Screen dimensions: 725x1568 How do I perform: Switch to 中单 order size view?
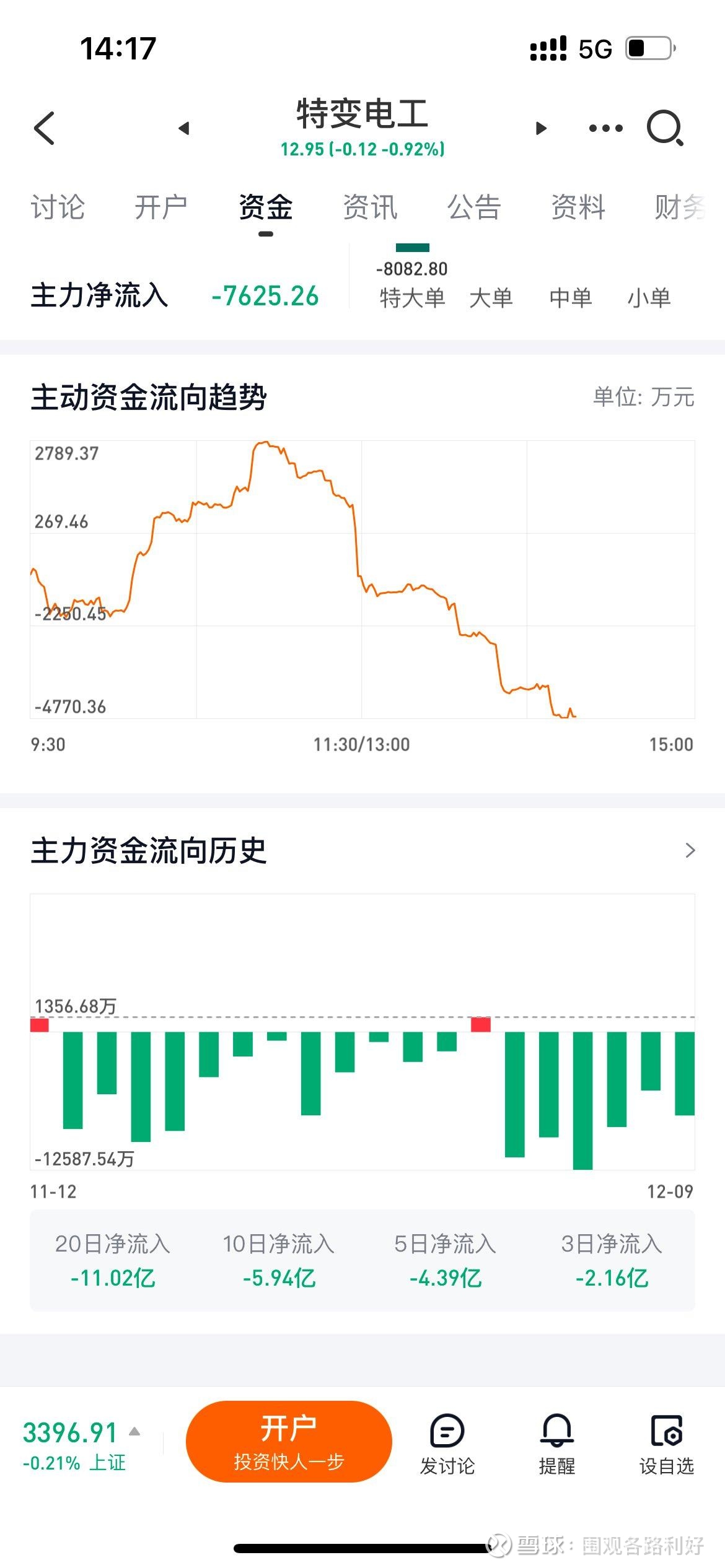570,297
